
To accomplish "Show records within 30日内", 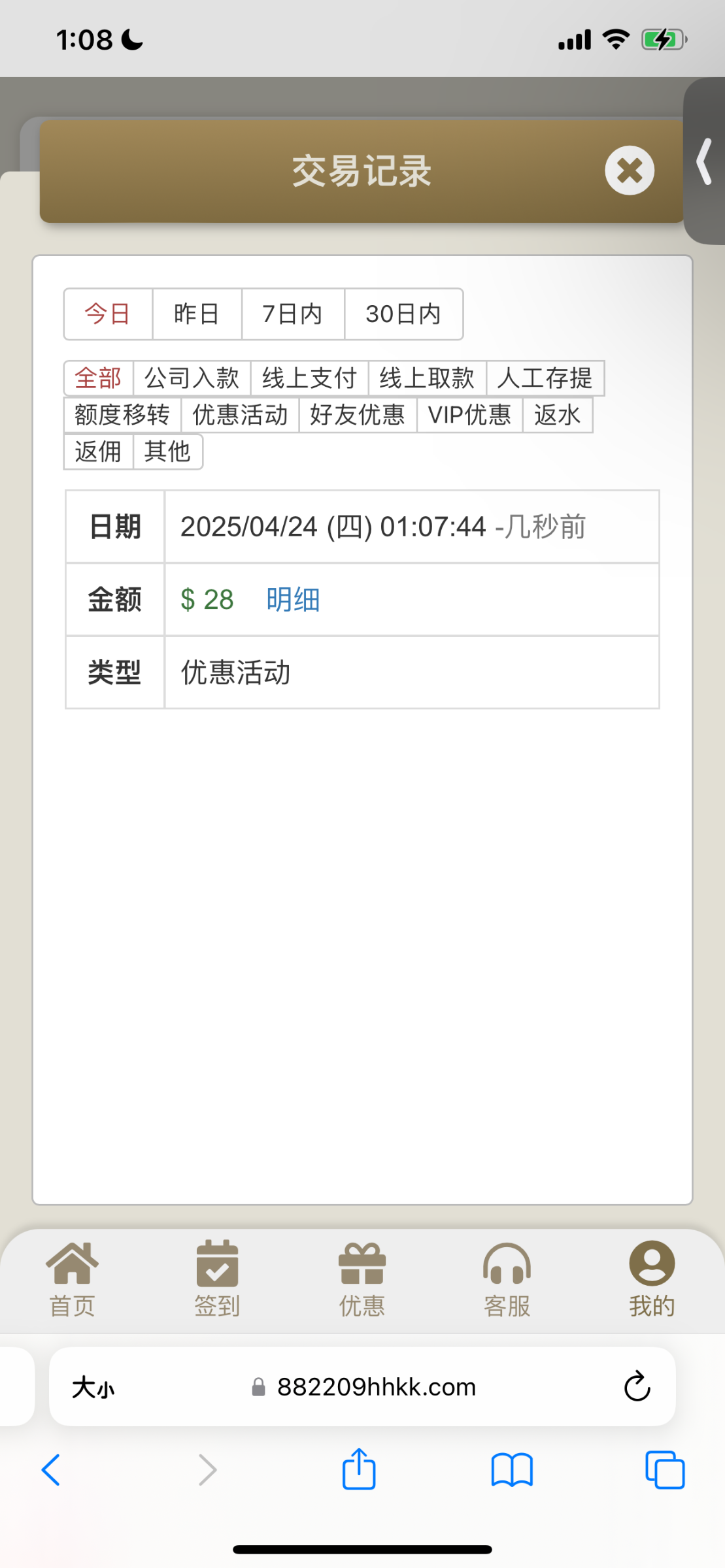I will point(403,314).
